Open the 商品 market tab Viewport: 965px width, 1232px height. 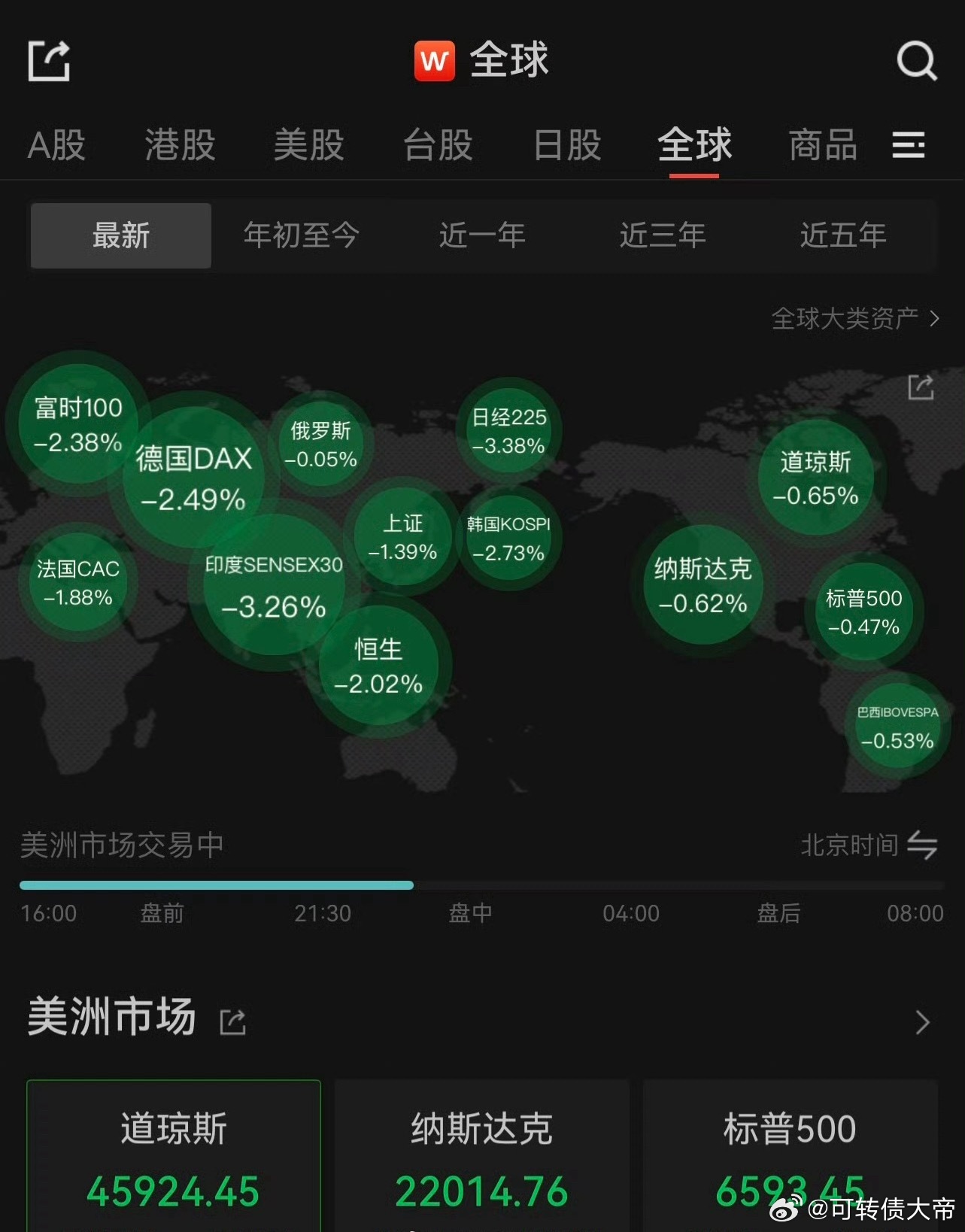coord(823,145)
